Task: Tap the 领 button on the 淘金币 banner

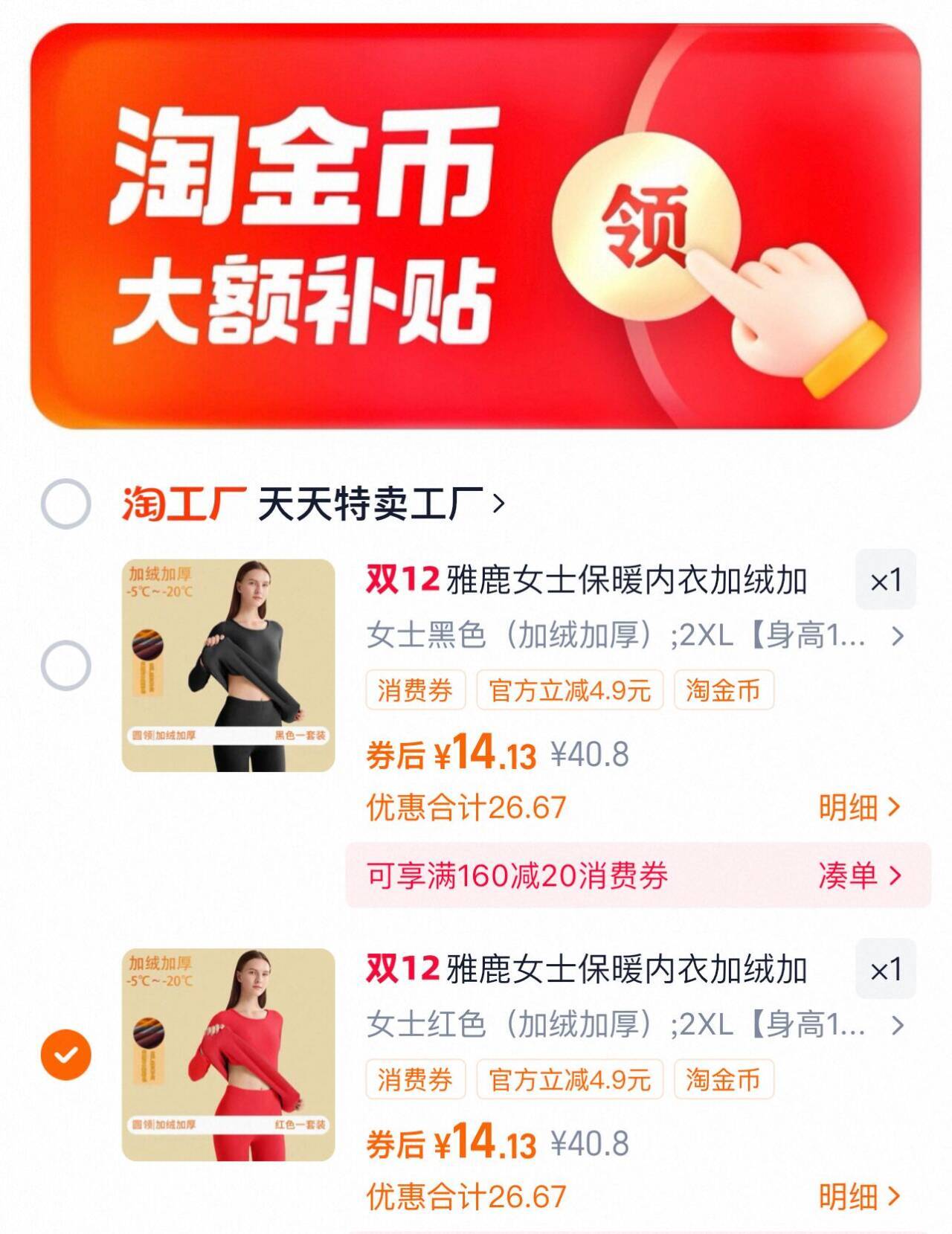Action: click(x=653, y=223)
